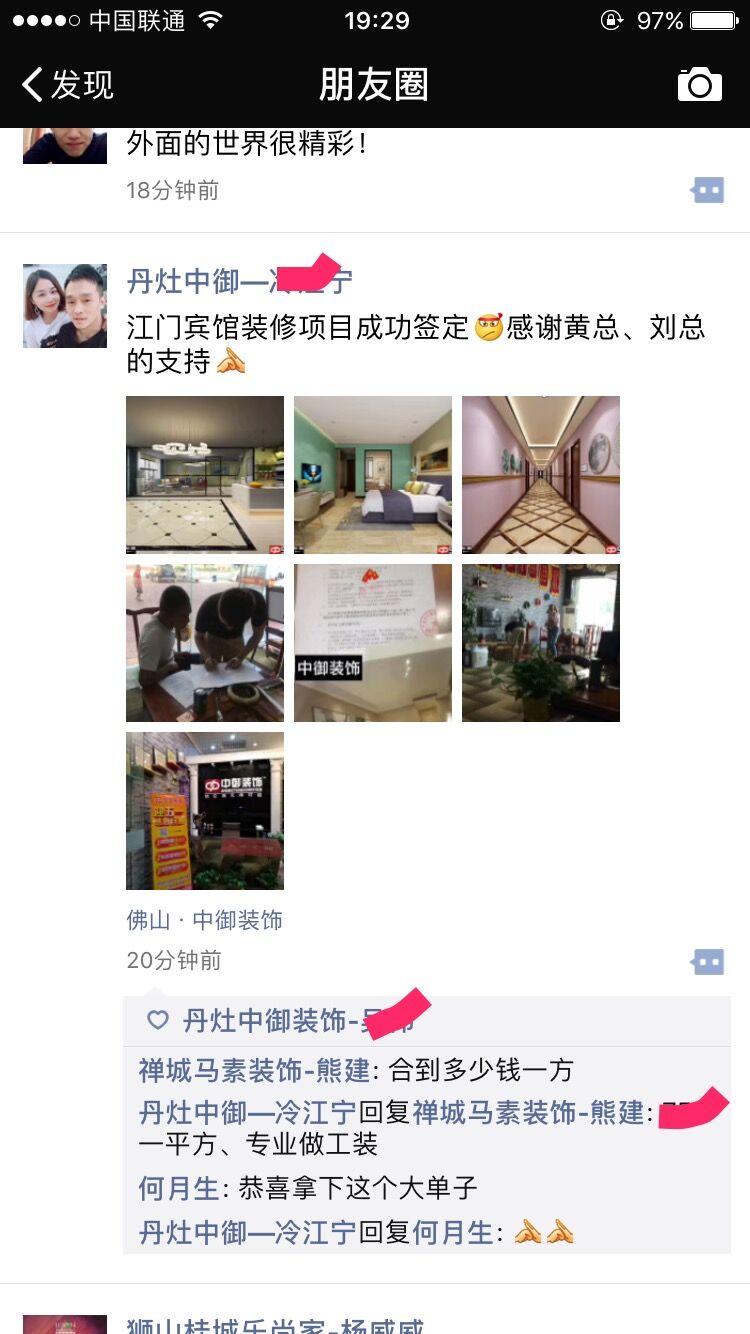Viewport: 750px width, 1334px height.
Task: Open comment menu on the 18分钟前 post
Action: click(x=707, y=190)
